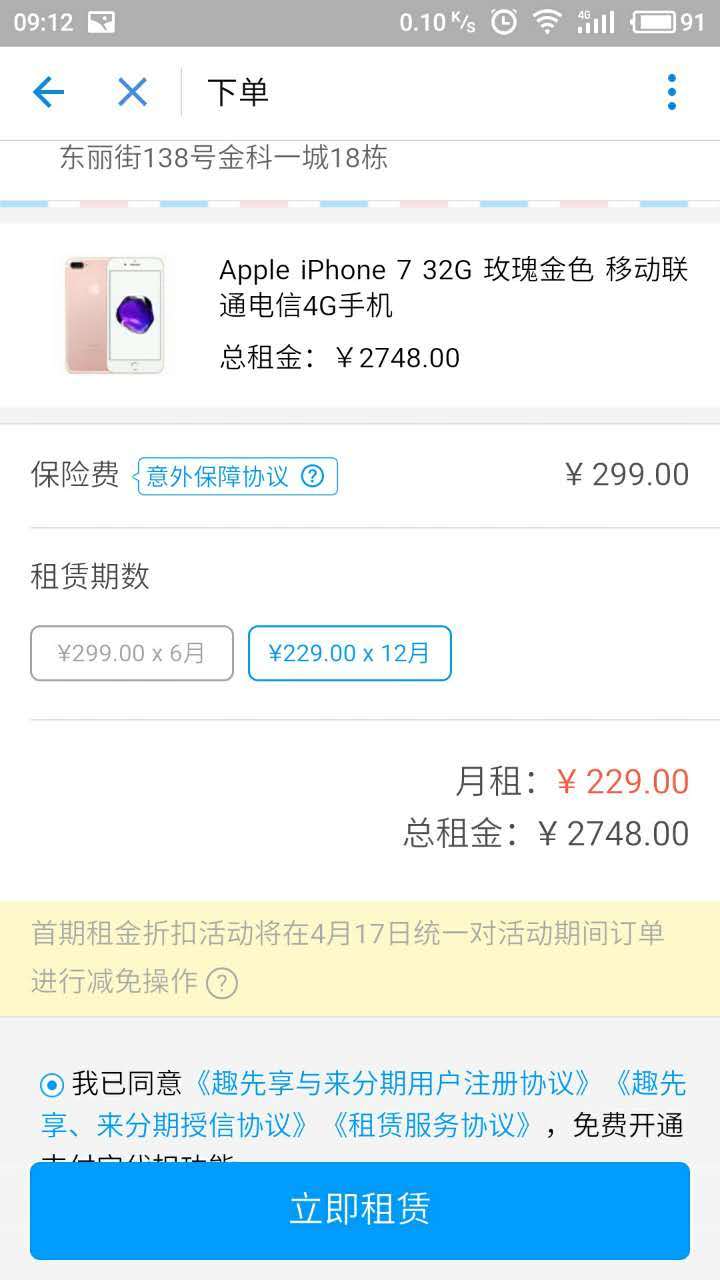Tap the X close icon next to back arrow
720x1280 pixels.
tap(131, 91)
